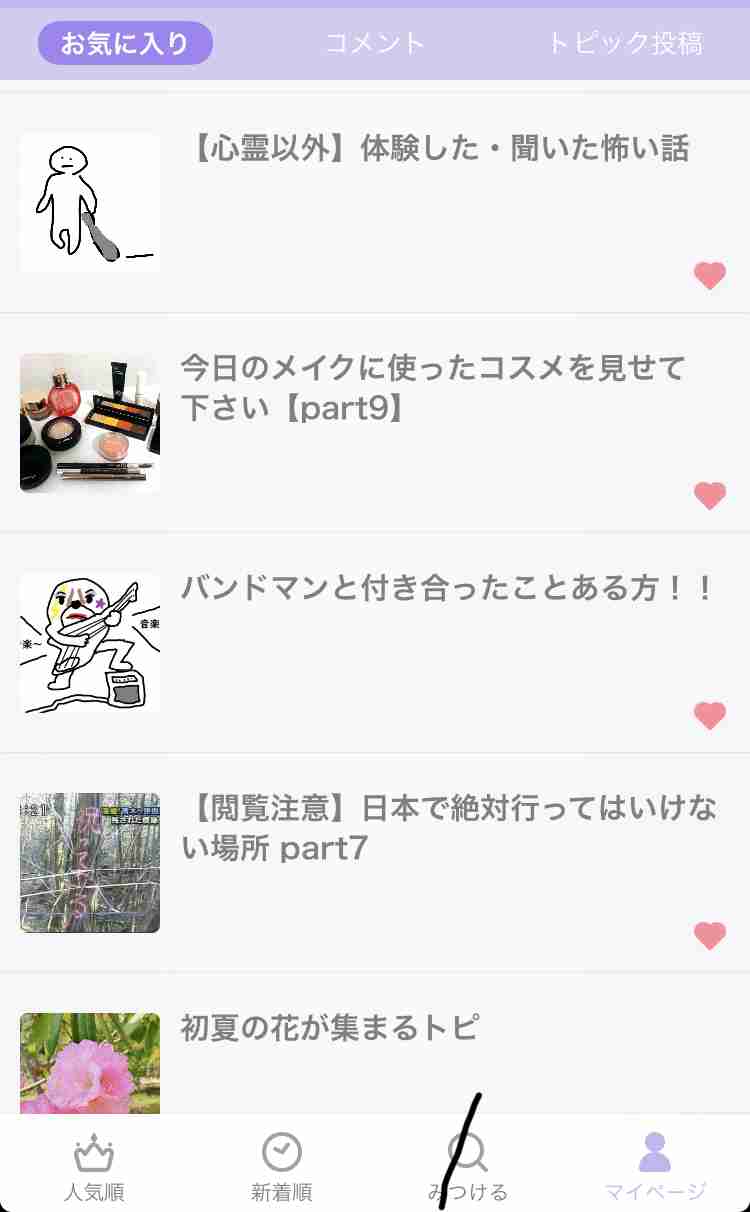Toggle favorite on the horror story topic

point(710,276)
